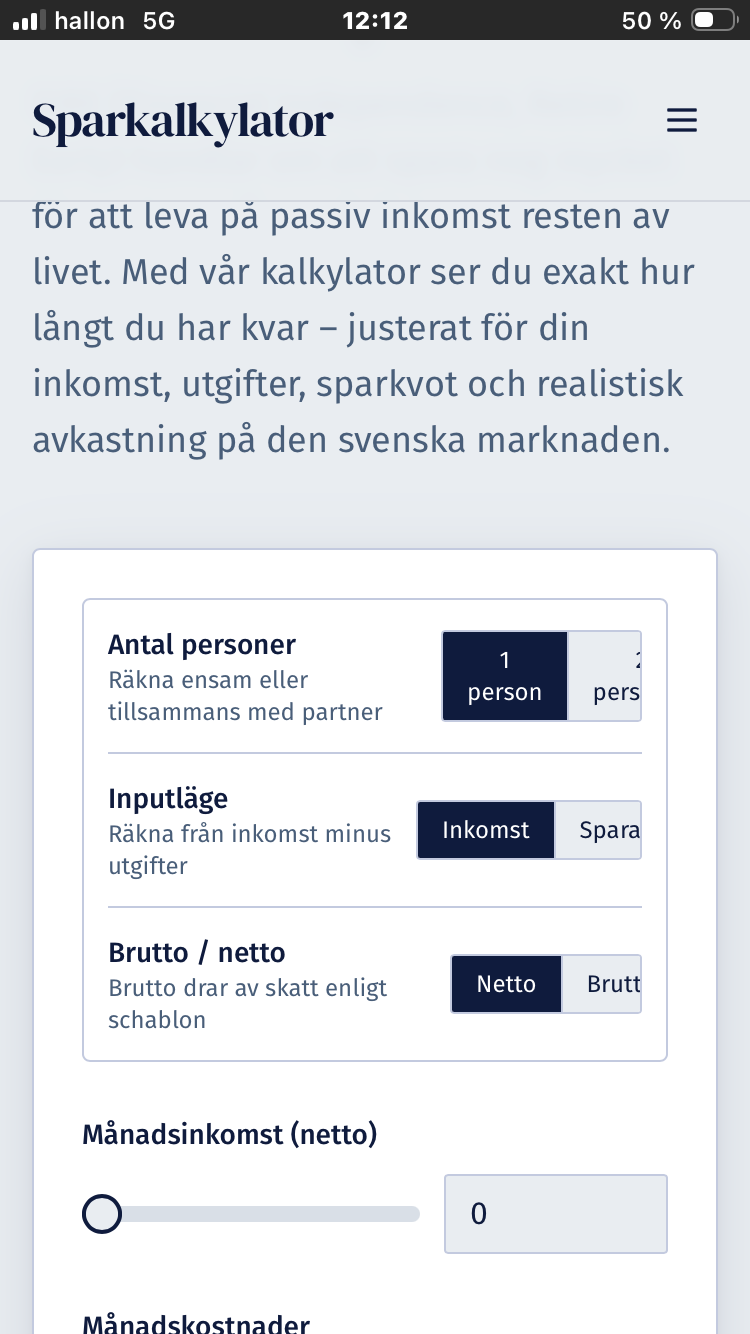750x1334 pixels.
Task: Focus the Månadsinkomst amount field
Action: [x=556, y=1214]
